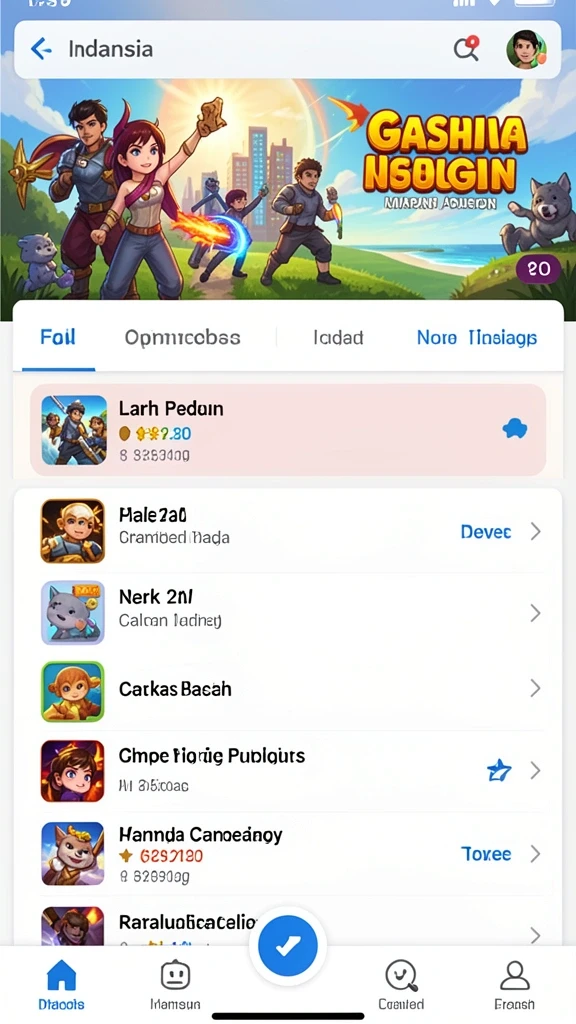Tap the Devec button next to Hale2a0
The height and width of the screenshot is (1024, 576).
pyautogui.click(x=486, y=532)
